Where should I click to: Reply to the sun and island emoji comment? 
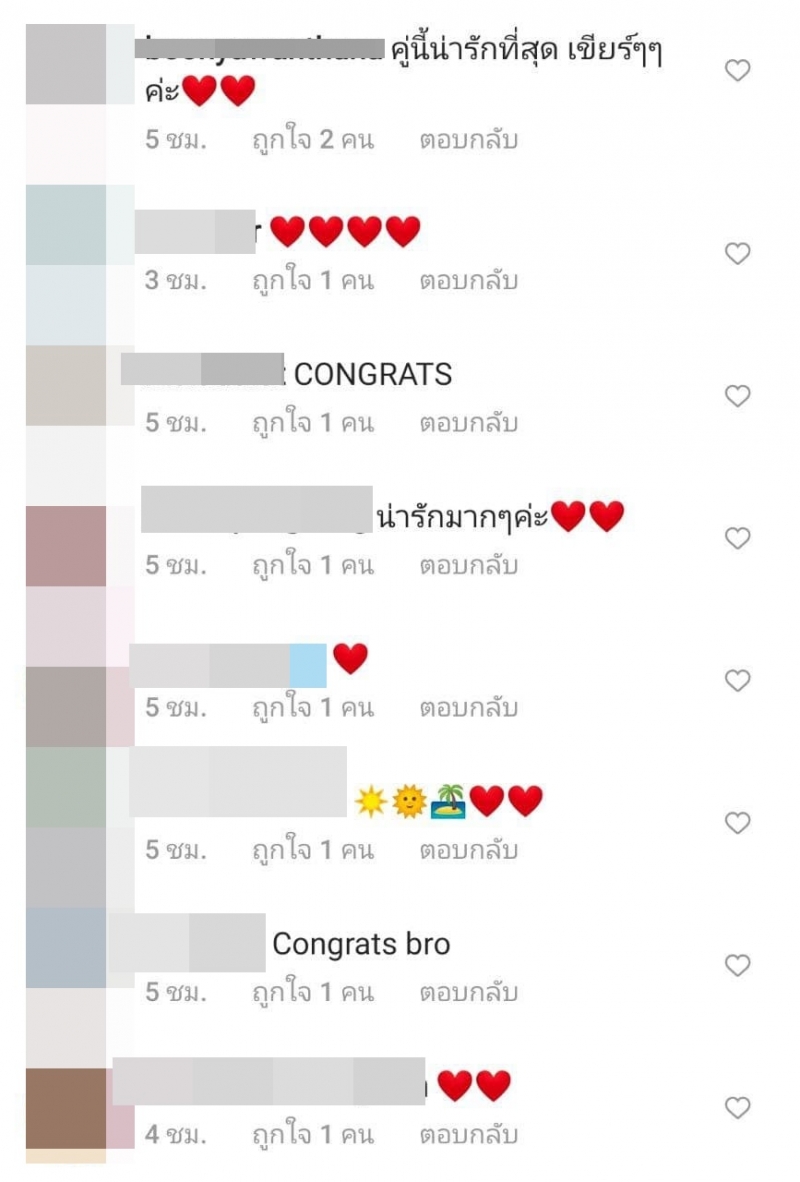click(467, 850)
